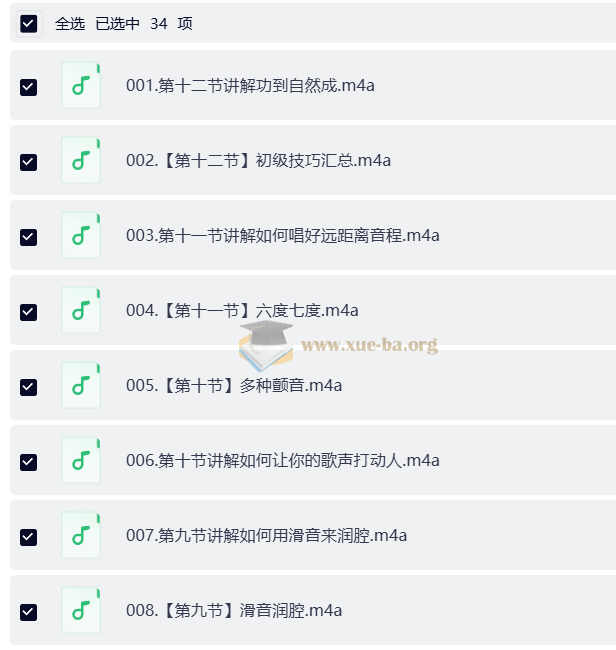
Task: Open 004.【第十一节】六度七度.m4a audio file
Action: (242, 311)
